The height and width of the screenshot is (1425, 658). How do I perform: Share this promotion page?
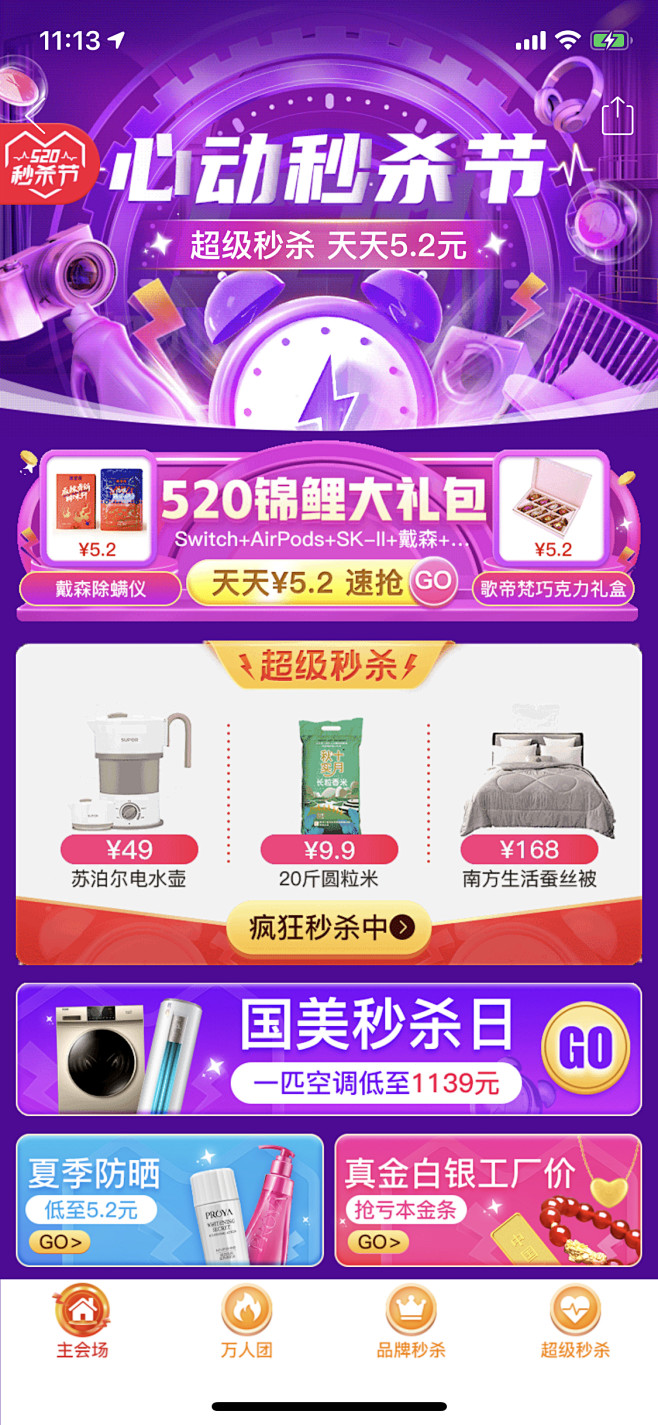pyautogui.click(x=617, y=115)
